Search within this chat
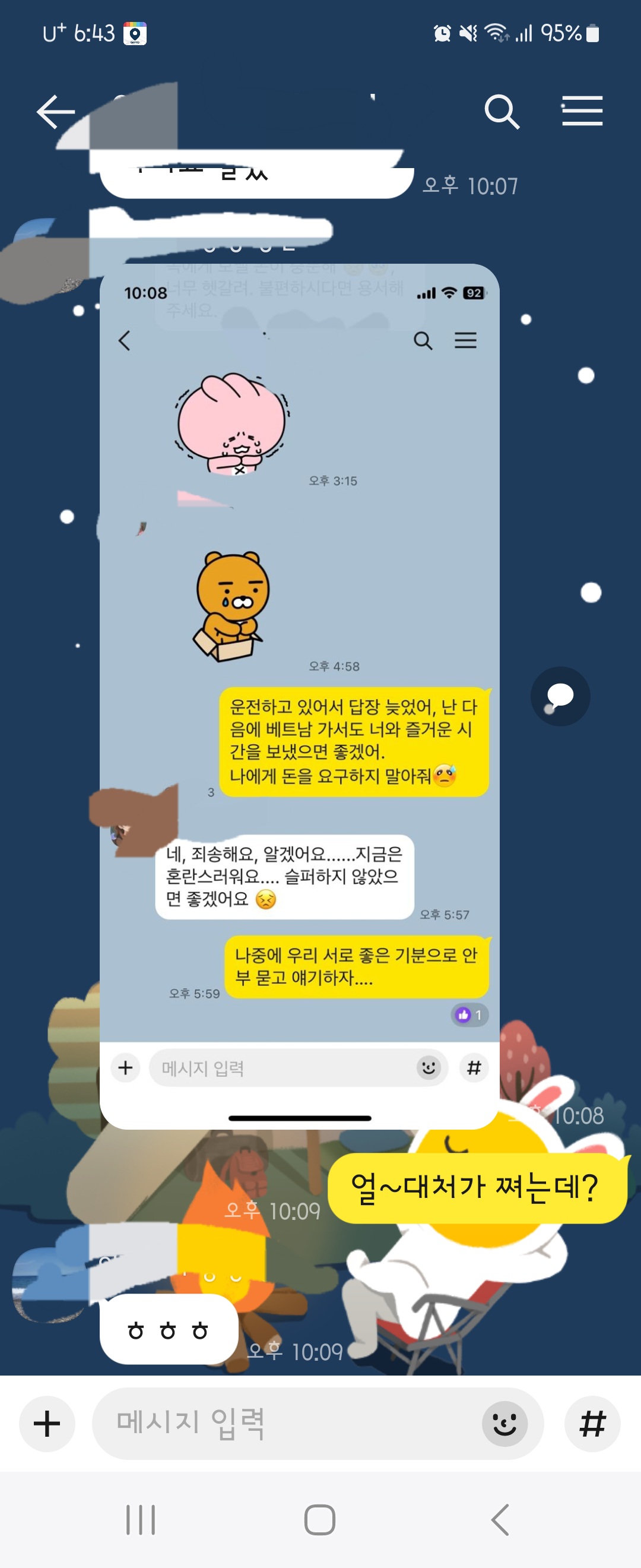Image resolution: width=641 pixels, height=1568 pixels. click(x=501, y=112)
